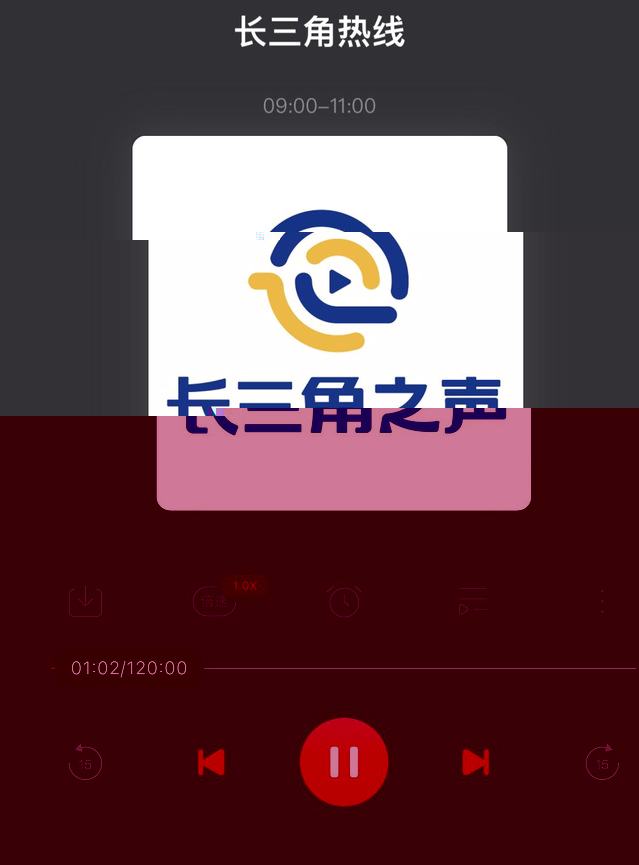Viewport: 639px width, 865px height.
Task: Skip to the previous program
Action: click(x=211, y=763)
